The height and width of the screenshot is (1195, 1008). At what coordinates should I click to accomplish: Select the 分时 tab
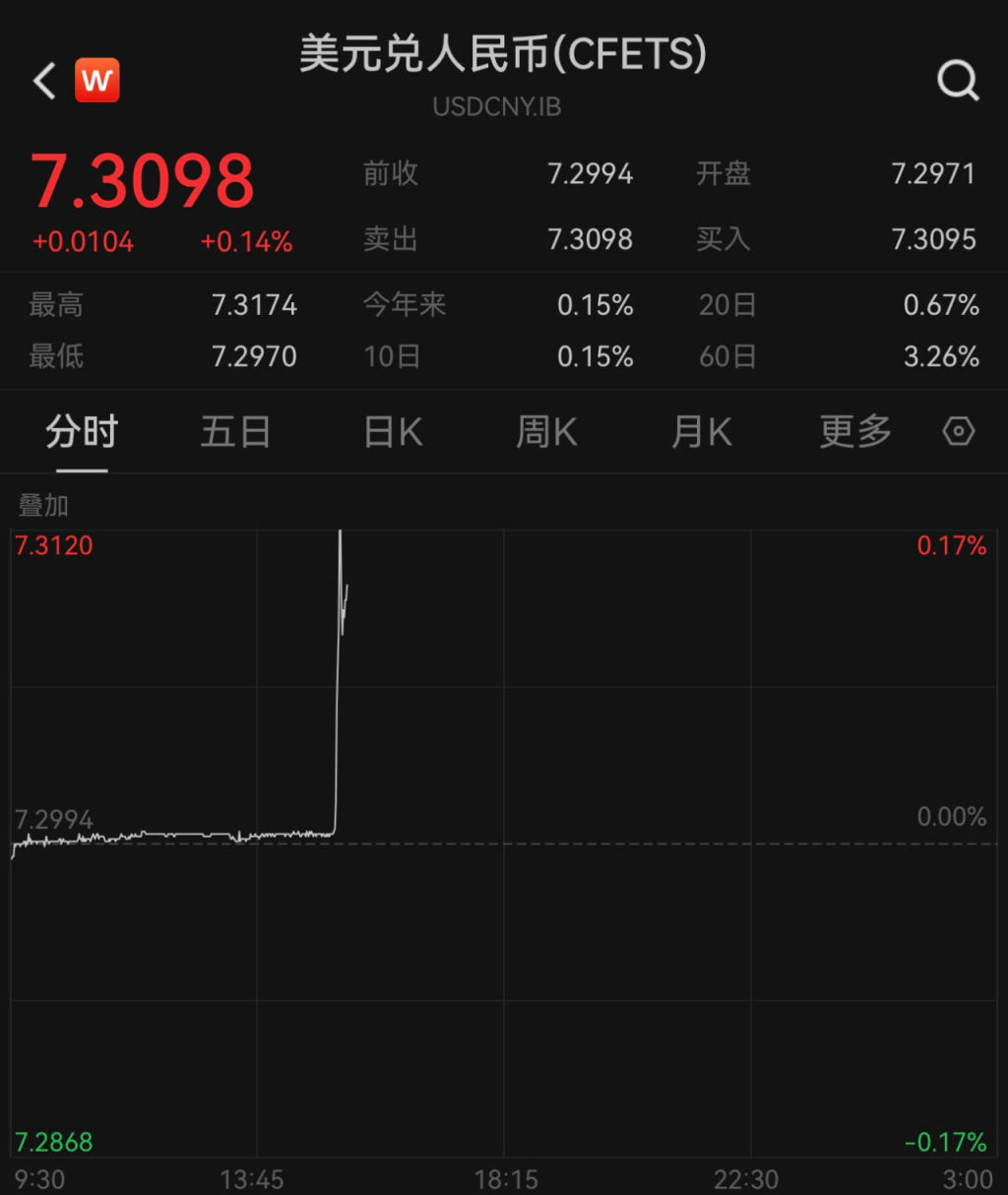click(80, 431)
